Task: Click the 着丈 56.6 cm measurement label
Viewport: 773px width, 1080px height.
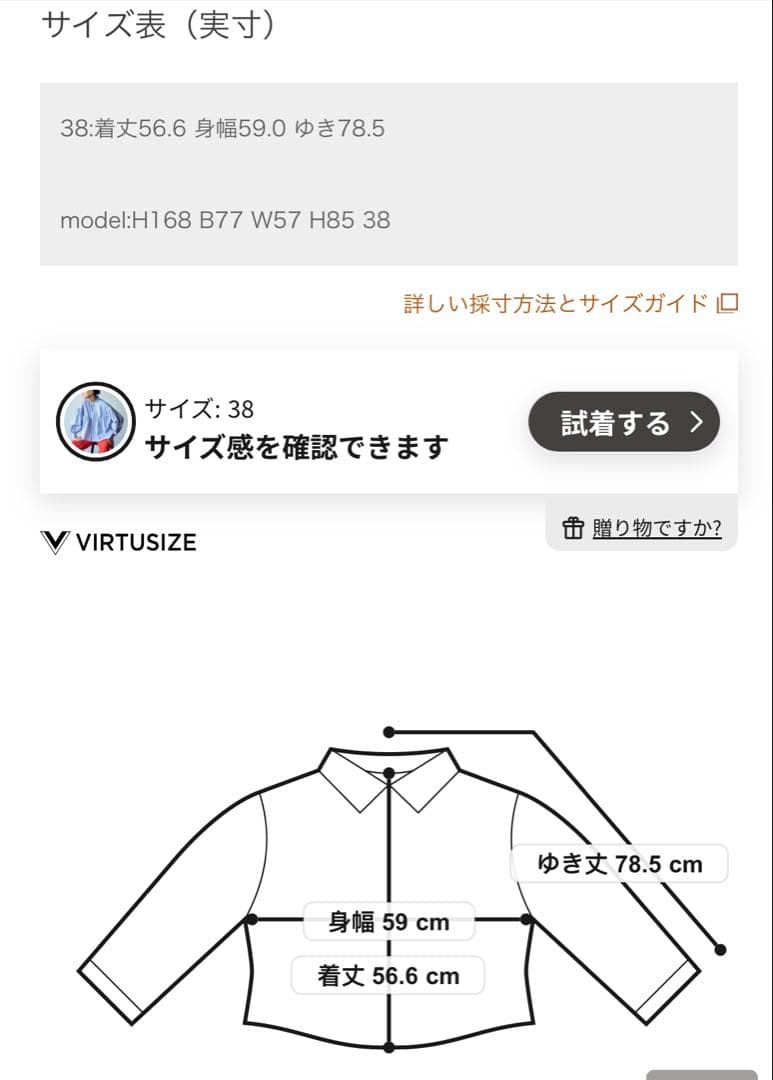Action: coord(387,976)
